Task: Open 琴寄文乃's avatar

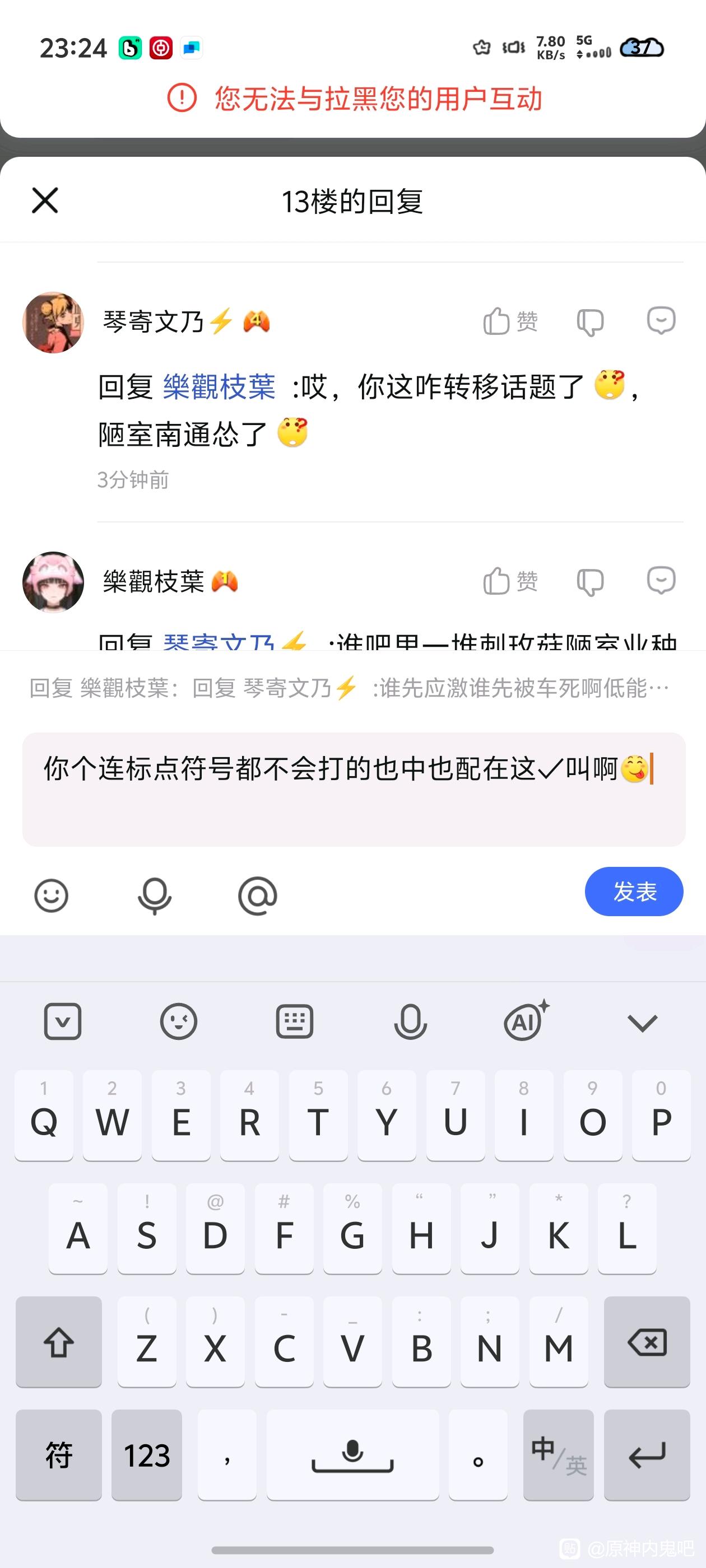Action: pos(53,322)
